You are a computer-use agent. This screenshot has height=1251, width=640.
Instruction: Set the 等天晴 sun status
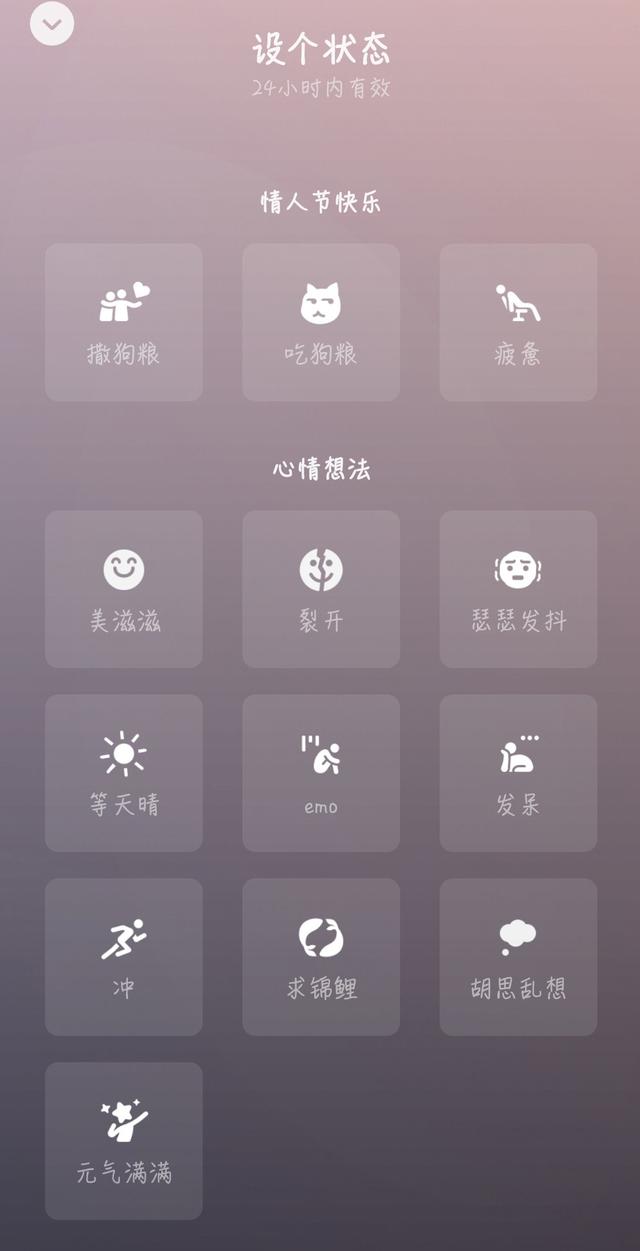[124, 773]
